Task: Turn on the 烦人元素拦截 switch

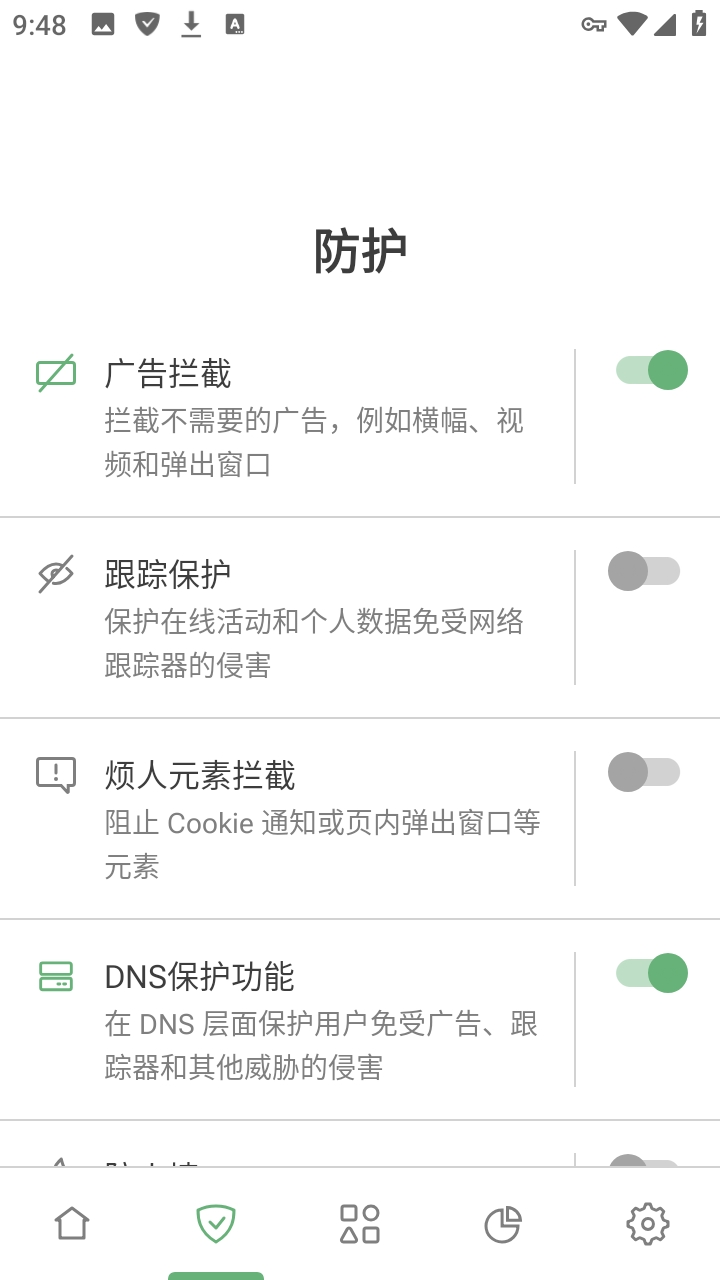Action: [x=643, y=772]
